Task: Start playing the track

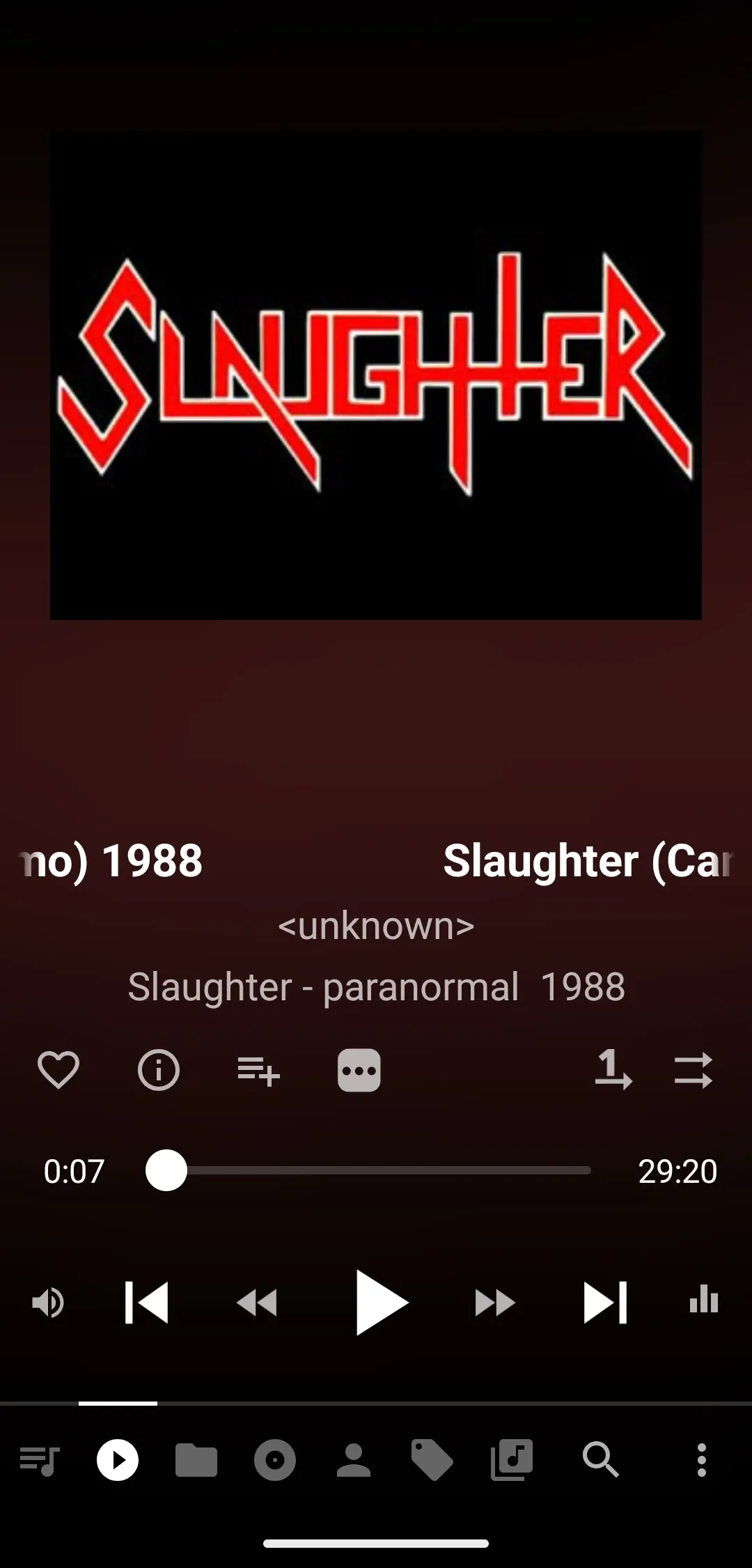Action: click(379, 1302)
